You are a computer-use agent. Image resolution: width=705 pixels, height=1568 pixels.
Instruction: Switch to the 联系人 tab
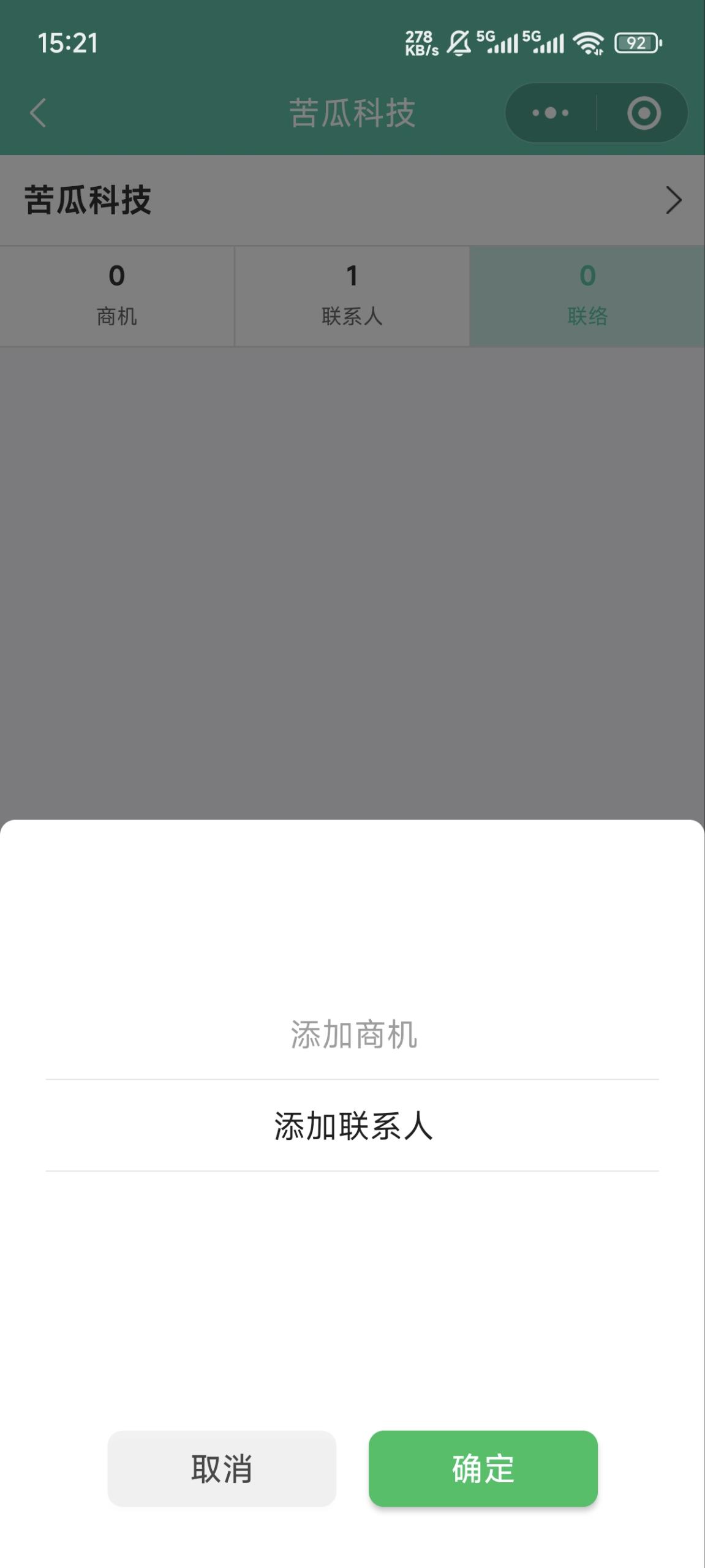(352, 296)
